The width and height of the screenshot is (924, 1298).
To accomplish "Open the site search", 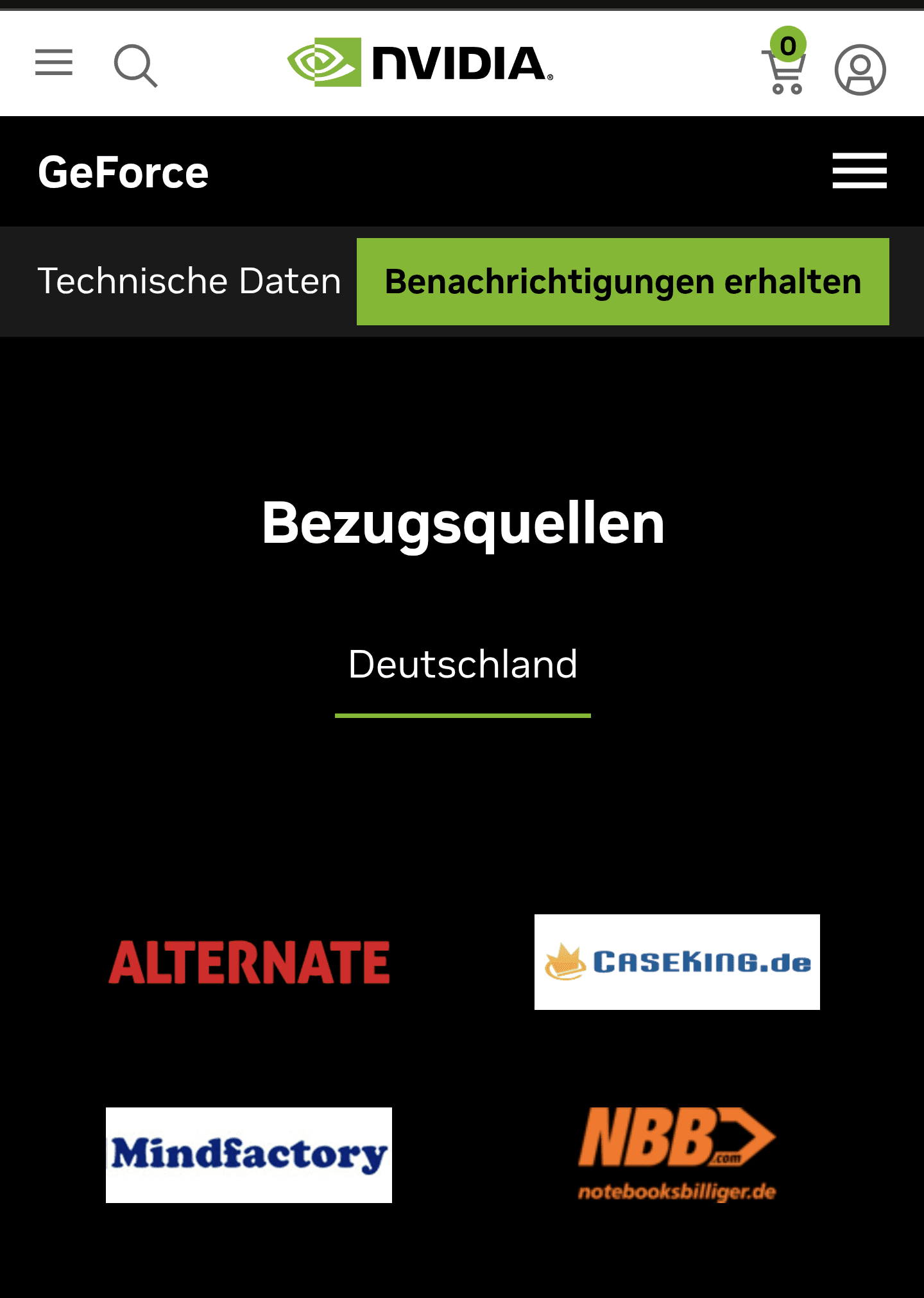I will tap(135, 65).
